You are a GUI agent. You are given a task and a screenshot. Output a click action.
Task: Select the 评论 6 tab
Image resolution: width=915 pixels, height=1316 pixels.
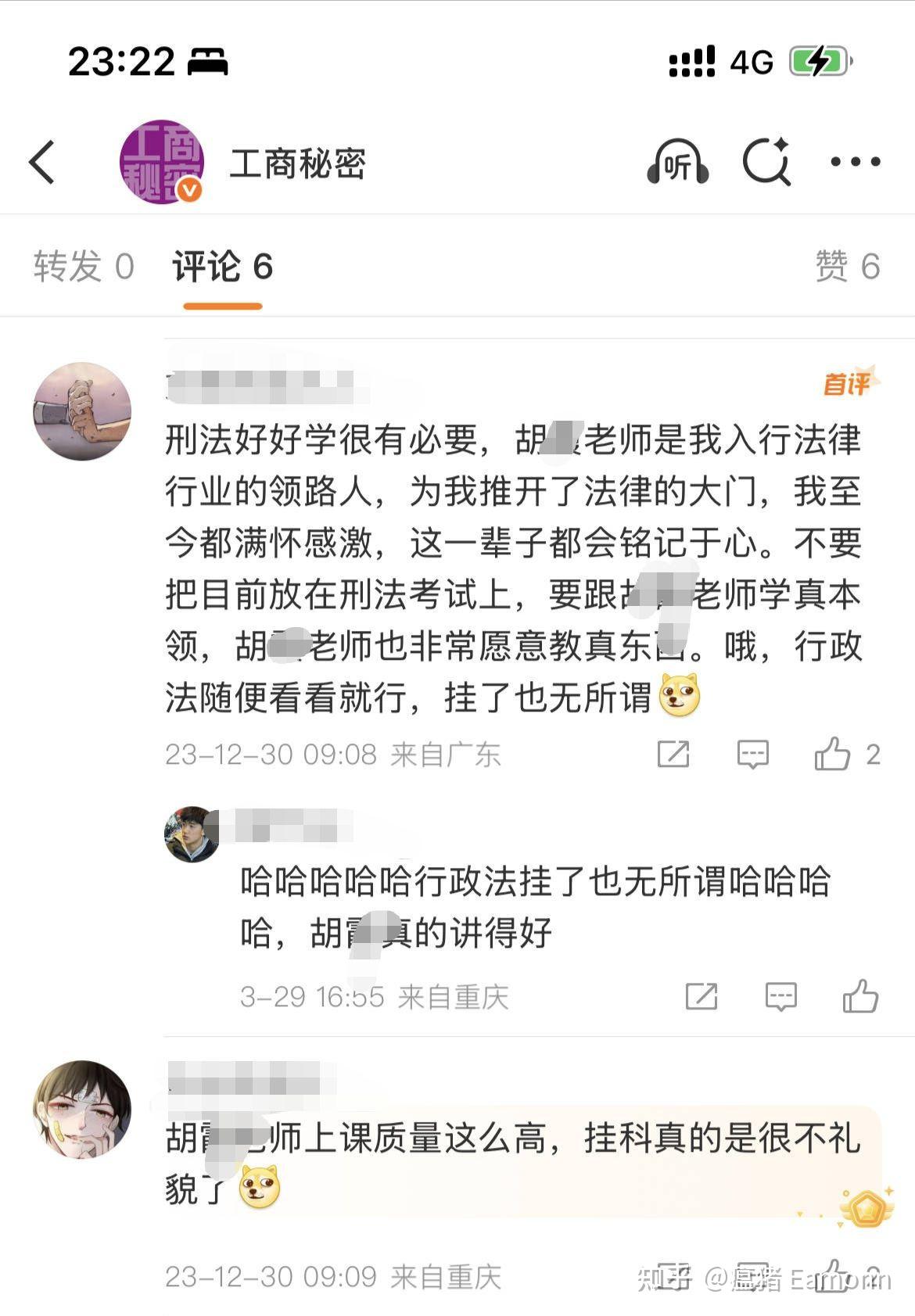pos(222,267)
